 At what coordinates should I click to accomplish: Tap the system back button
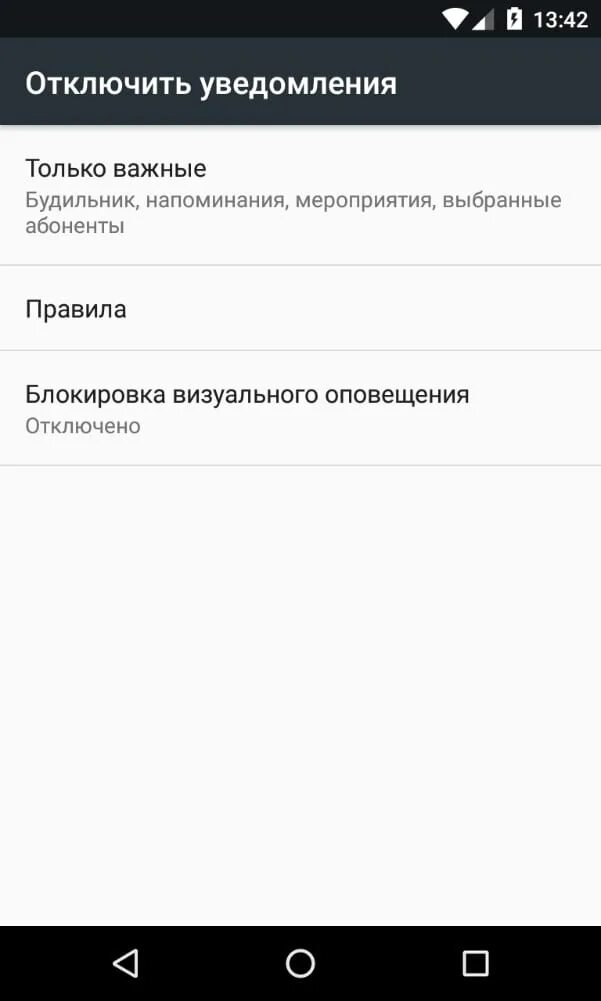[x=125, y=963]
